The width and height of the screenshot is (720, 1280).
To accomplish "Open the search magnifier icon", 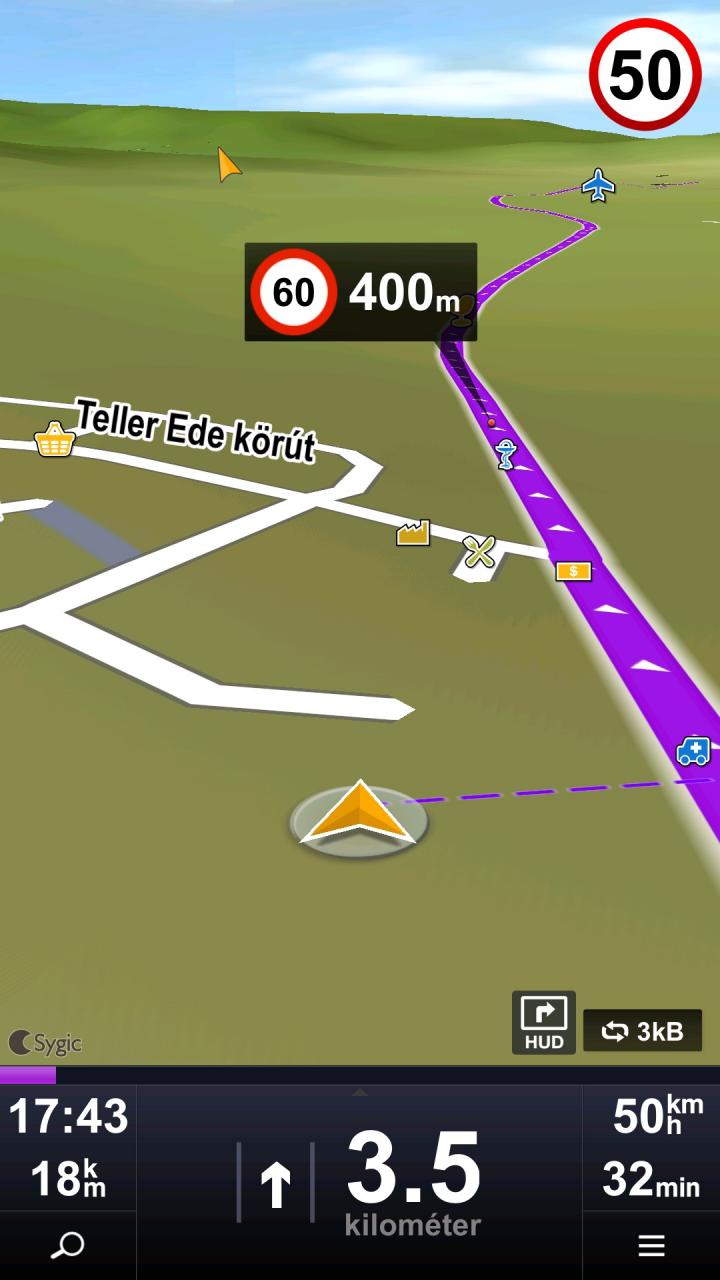I will point(68,1245).
